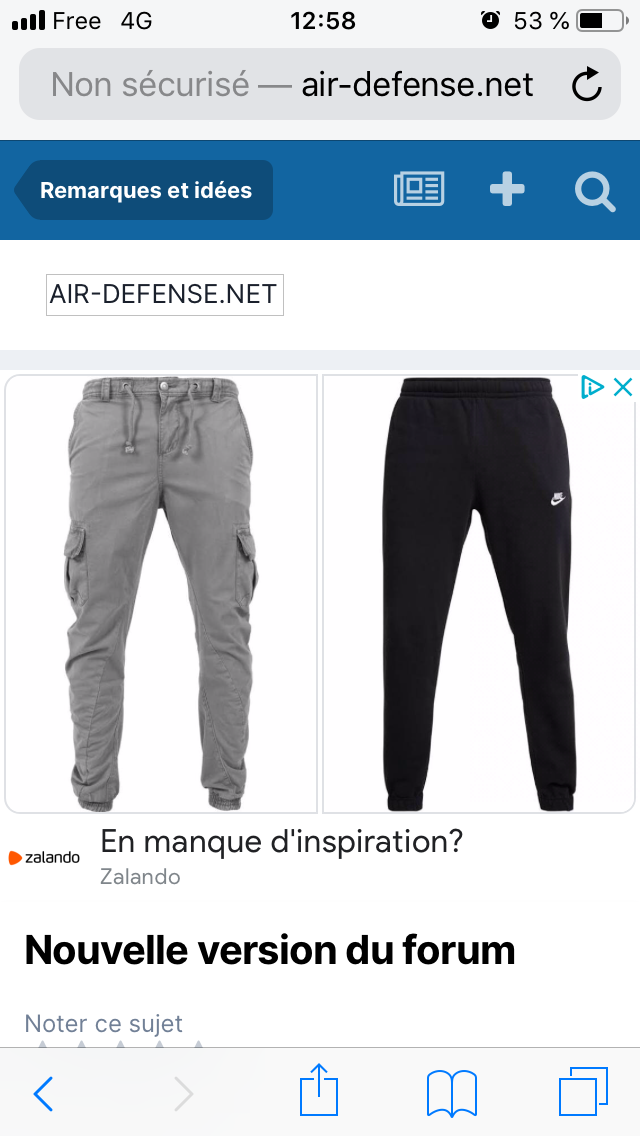
Task: Go back in Safari
Action: [x=43, y=1094]
